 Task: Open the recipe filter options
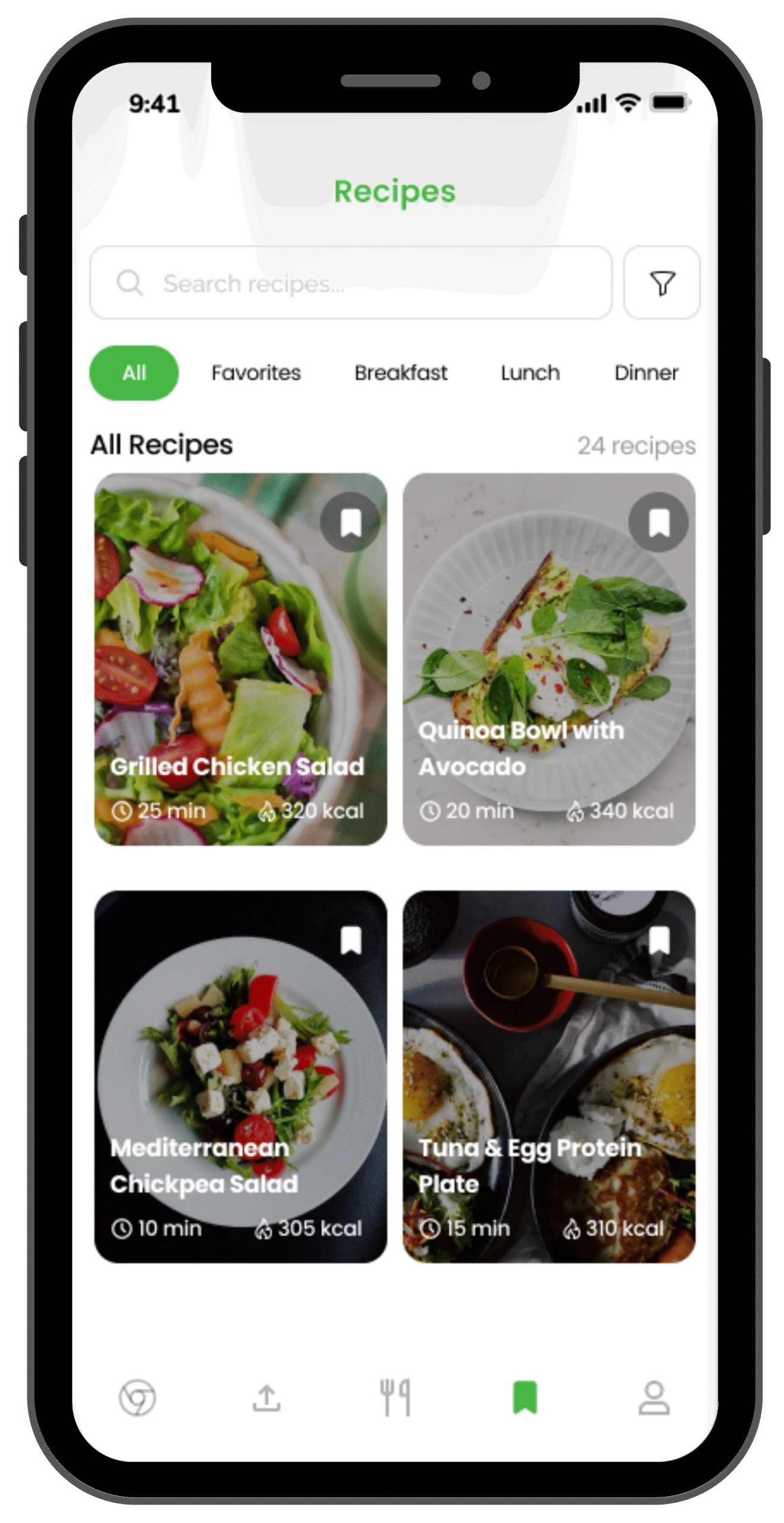(661, 283)
